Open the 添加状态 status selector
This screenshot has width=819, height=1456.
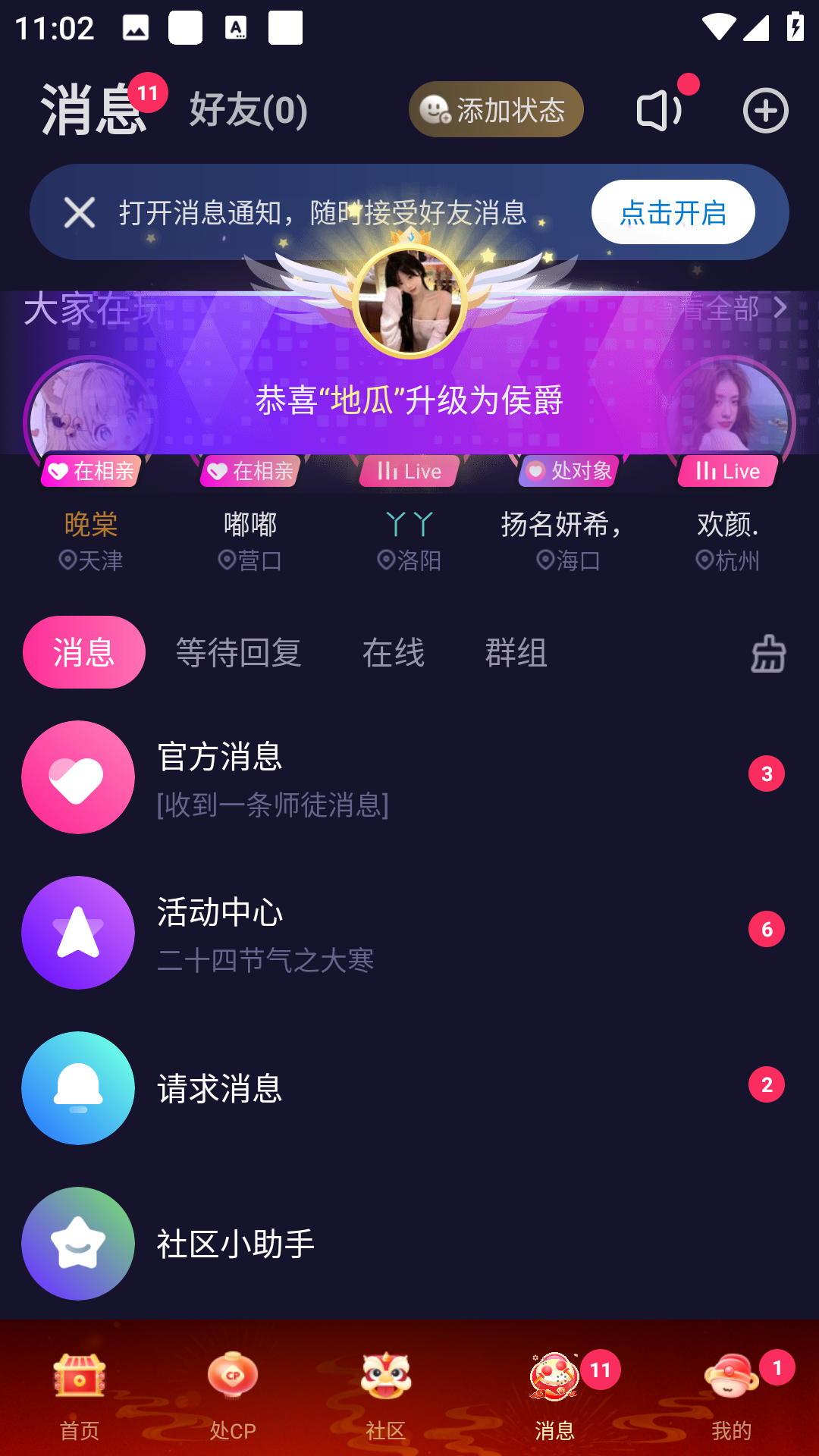click(x=496, y=110)
